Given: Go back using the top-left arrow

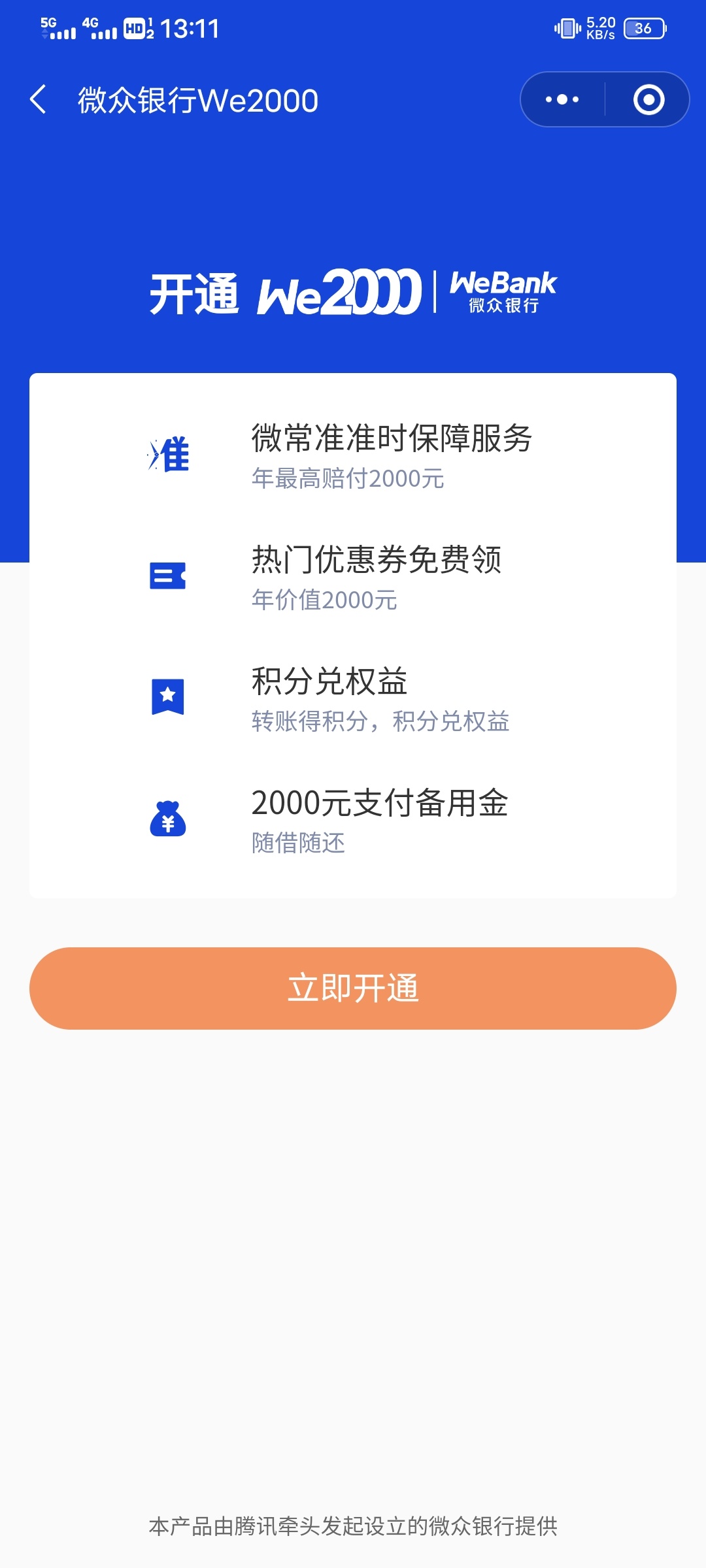Looking at the screenshot, I should coord(39,99).
